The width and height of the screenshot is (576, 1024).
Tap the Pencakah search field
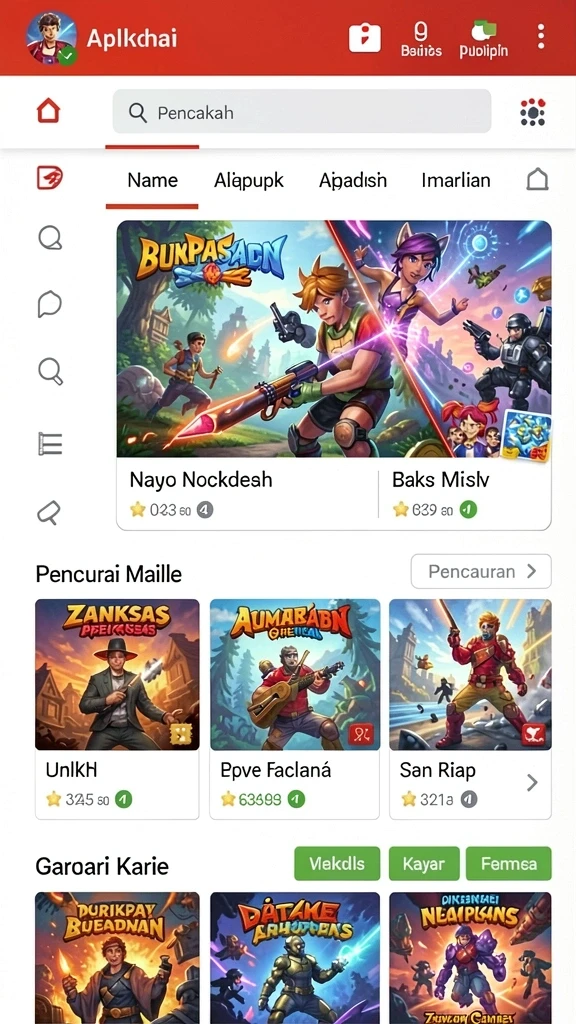click(302, 112)
